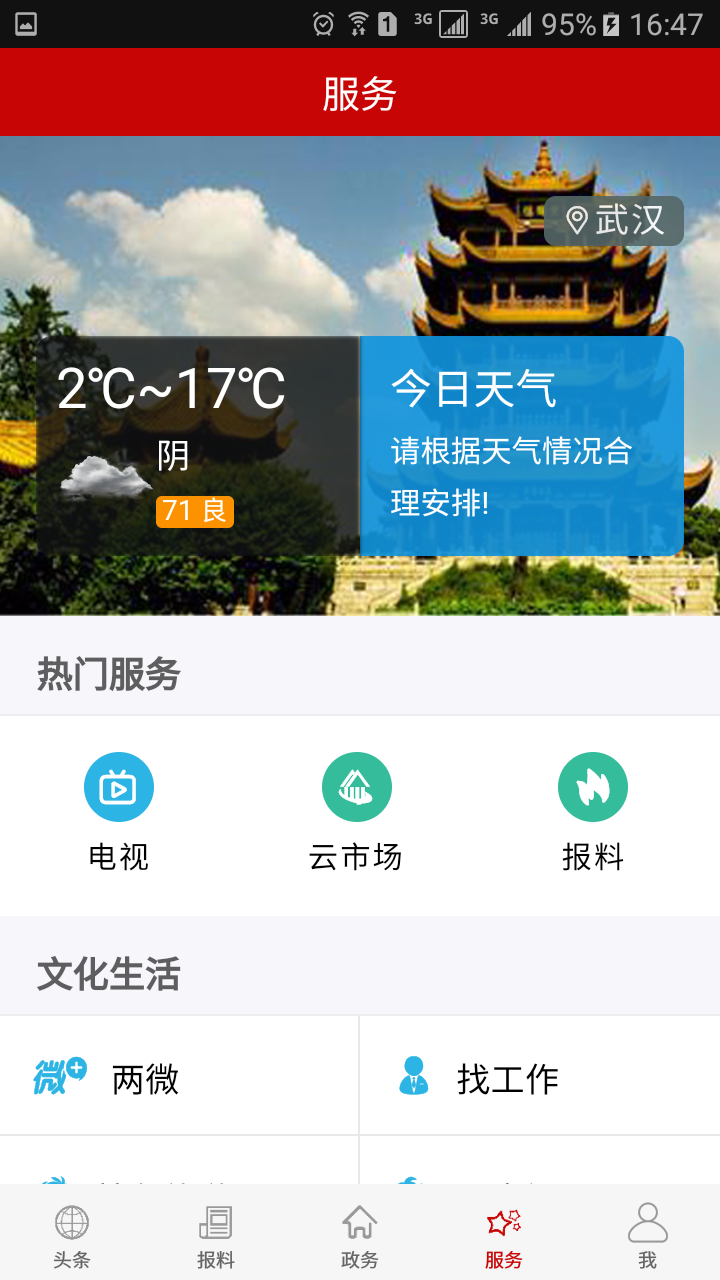The width and height of the screenshot is (720, 1280).
Task: Click the cloudy weather icon on the card
Action: tap(100, 478)
